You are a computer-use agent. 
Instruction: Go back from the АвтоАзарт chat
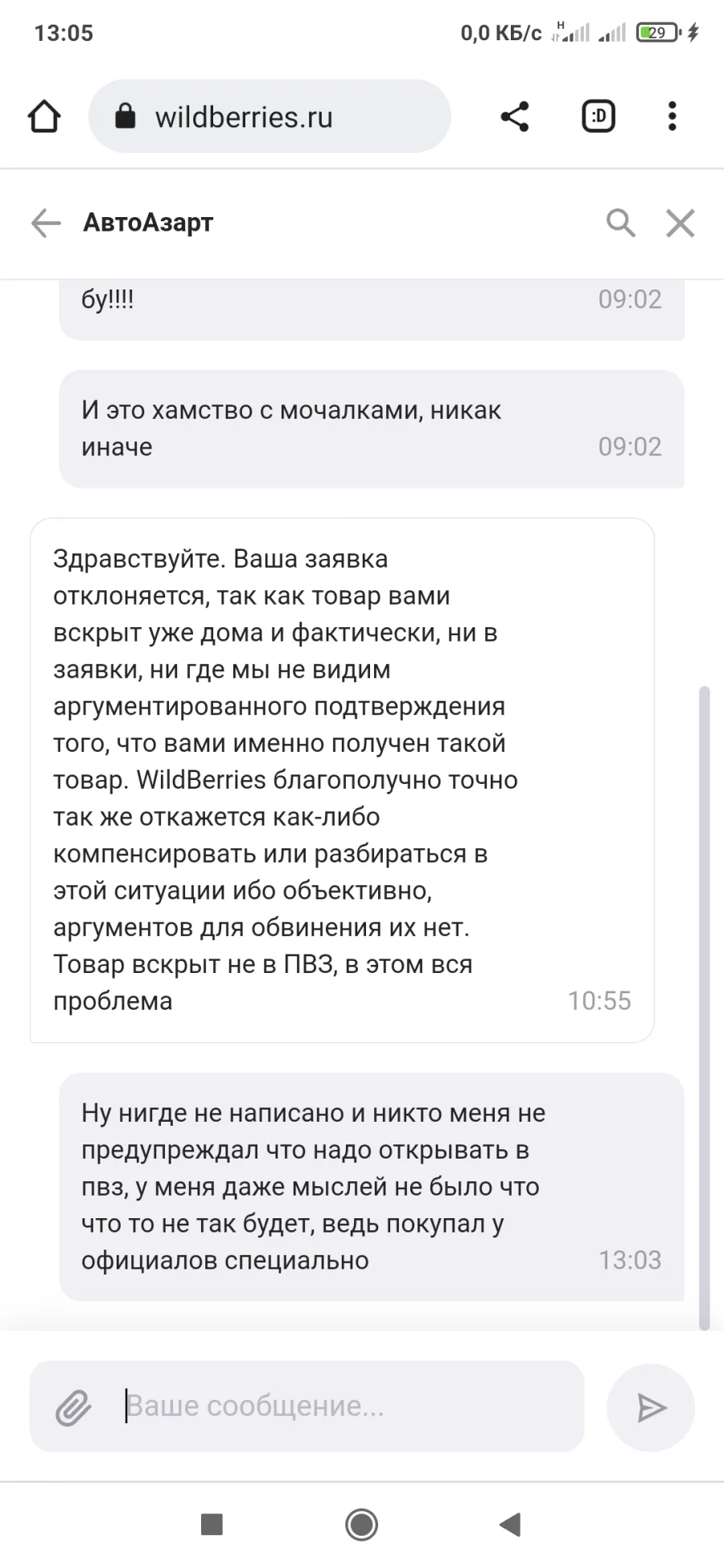[x=46, y=223]
